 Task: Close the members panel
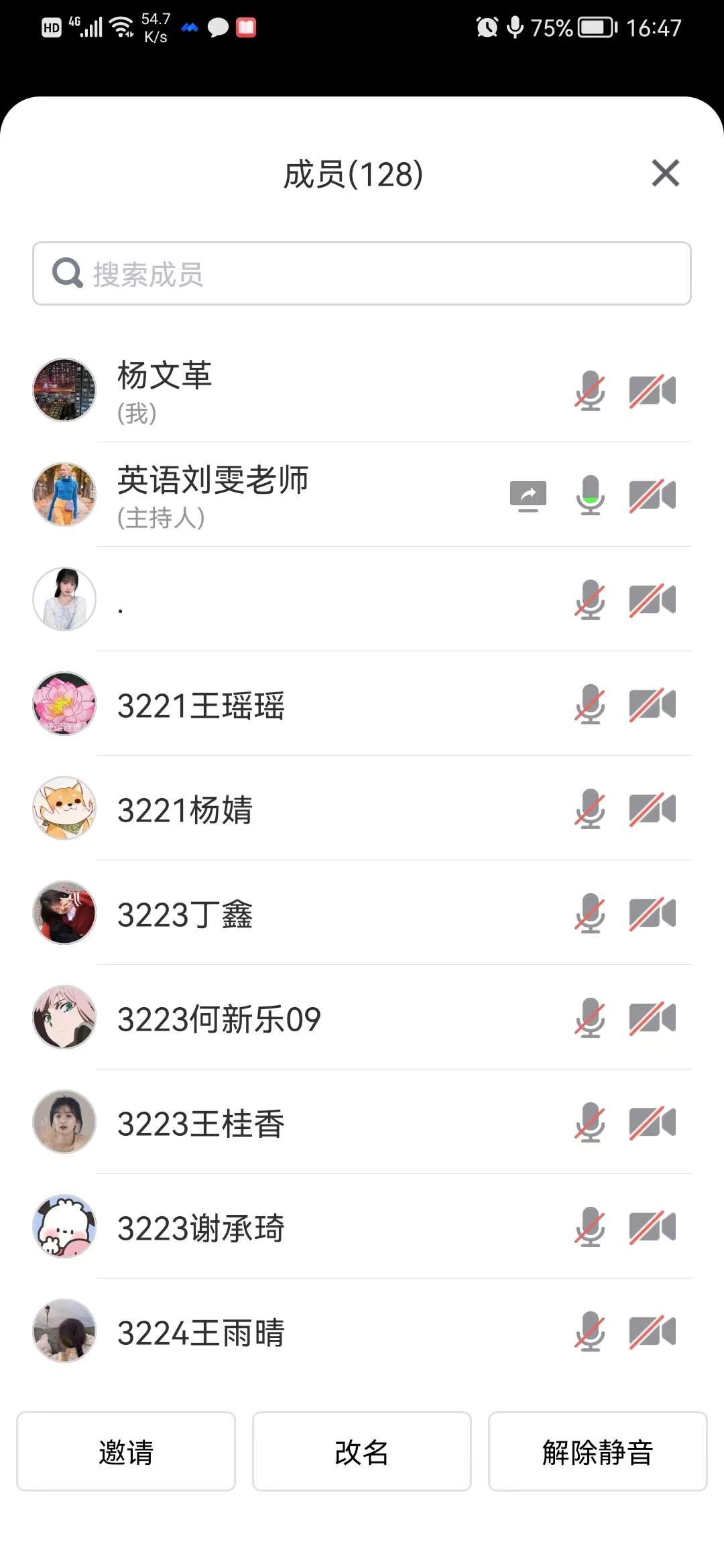point(665,174)
